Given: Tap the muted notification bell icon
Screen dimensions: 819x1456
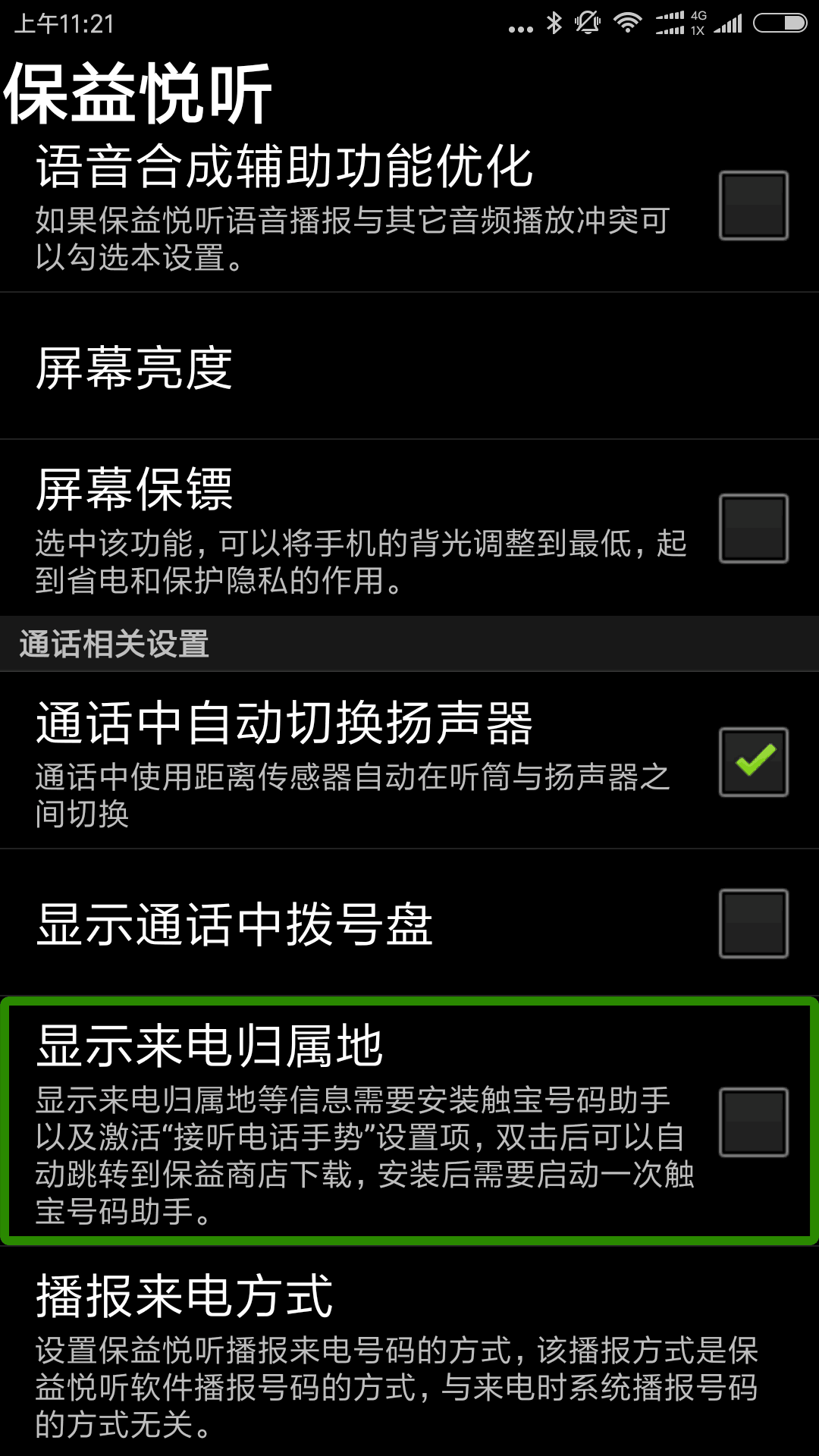Looking at the screenshot, I should pos(587,23).
